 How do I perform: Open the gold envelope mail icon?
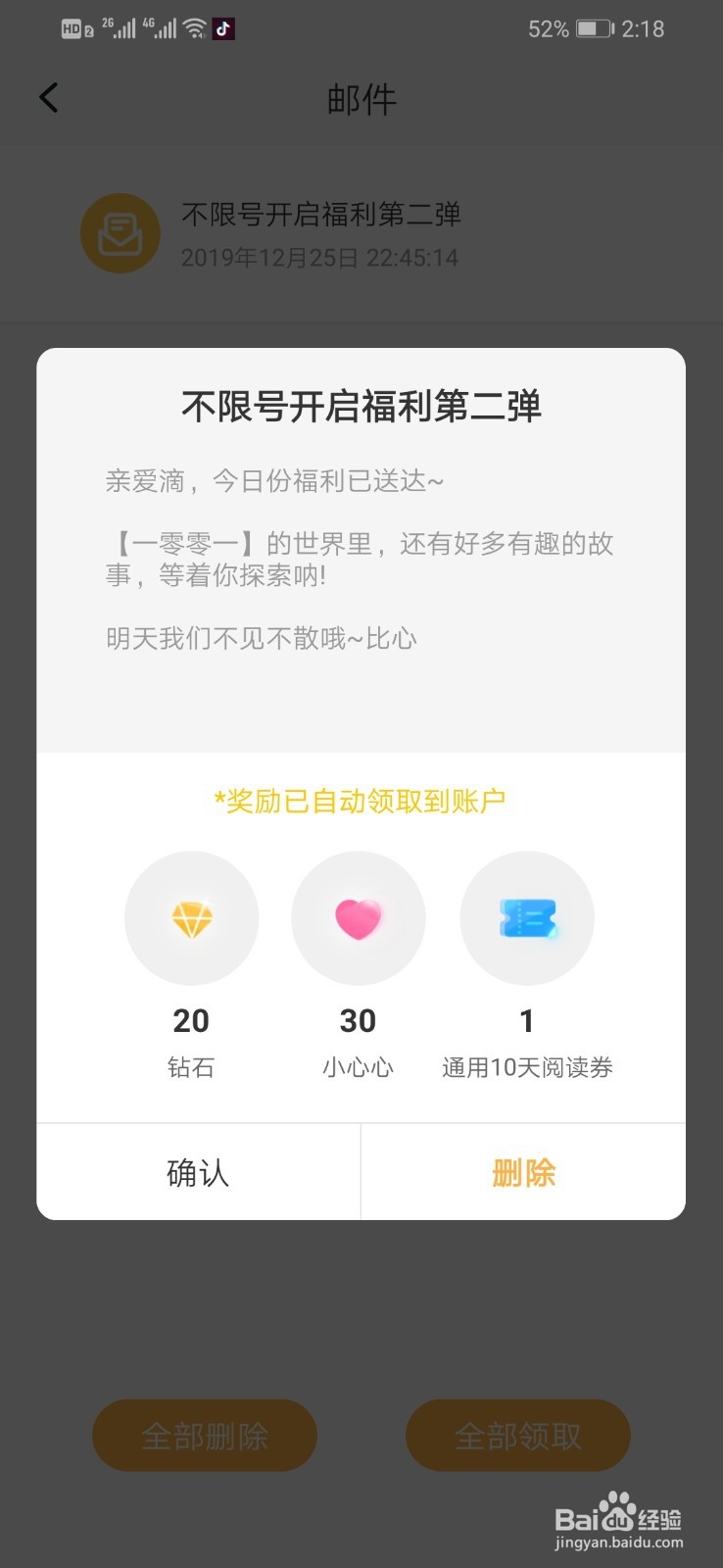coord(120,233)
